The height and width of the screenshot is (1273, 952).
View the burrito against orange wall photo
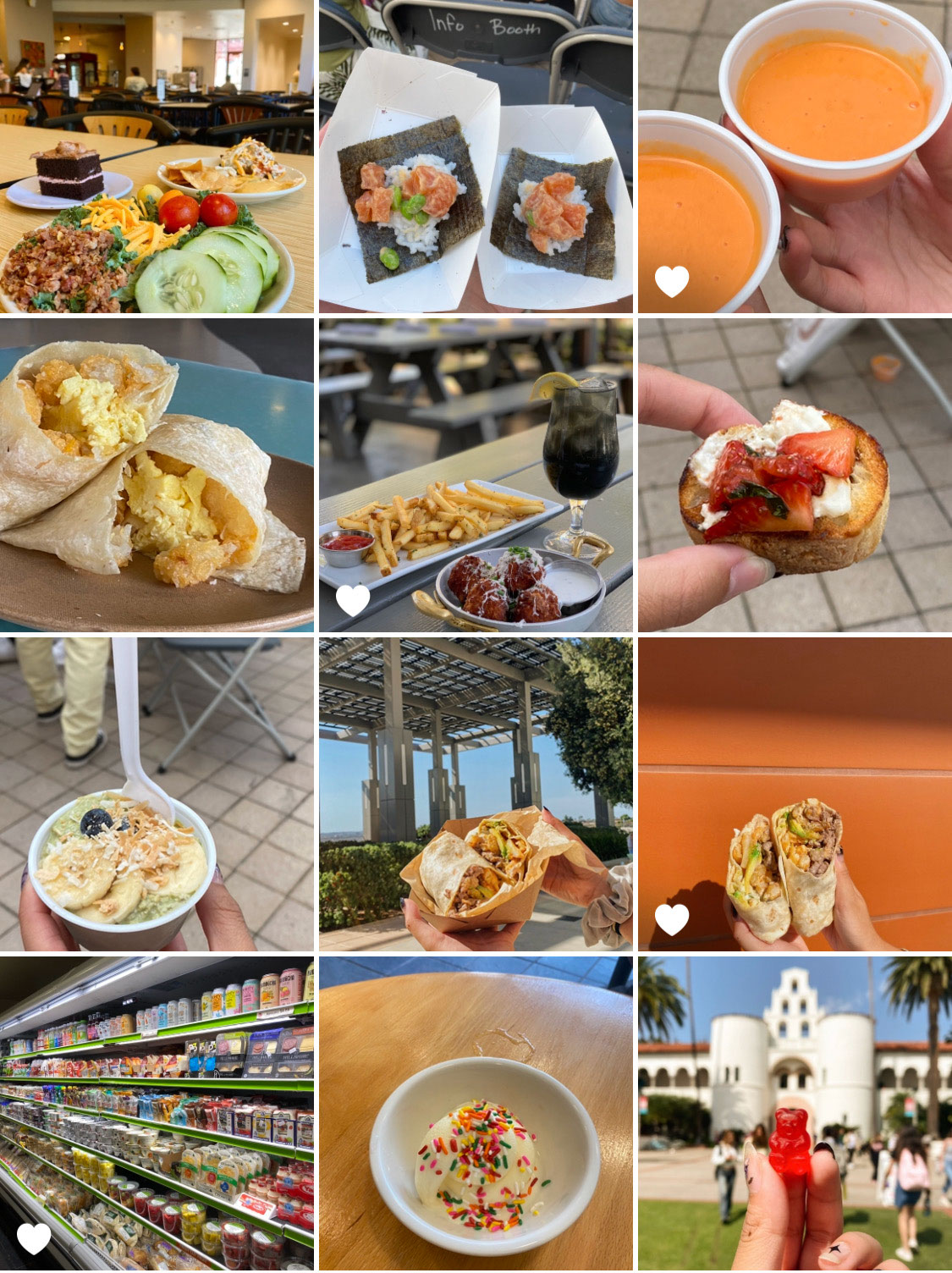click(795, 794)
